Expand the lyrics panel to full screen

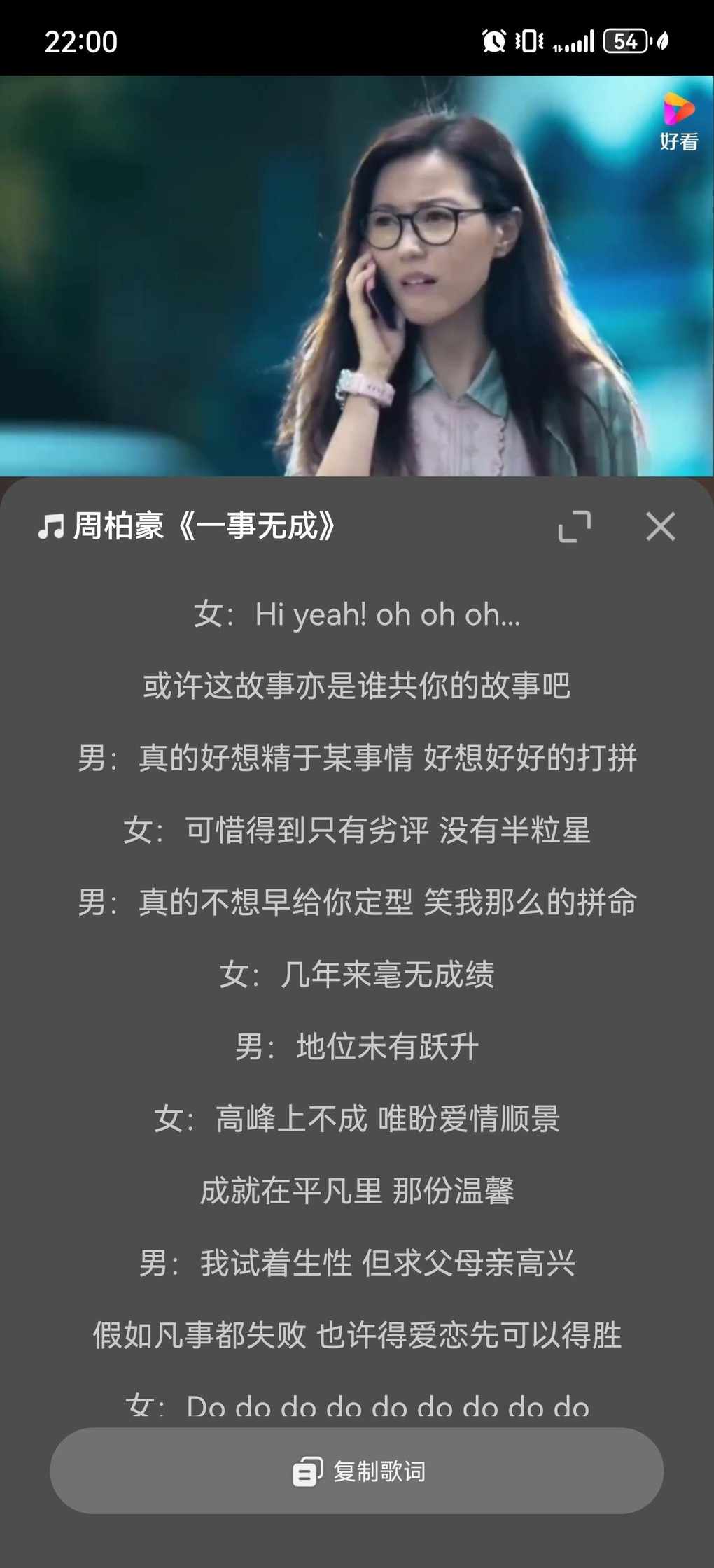tap(575, 526)
